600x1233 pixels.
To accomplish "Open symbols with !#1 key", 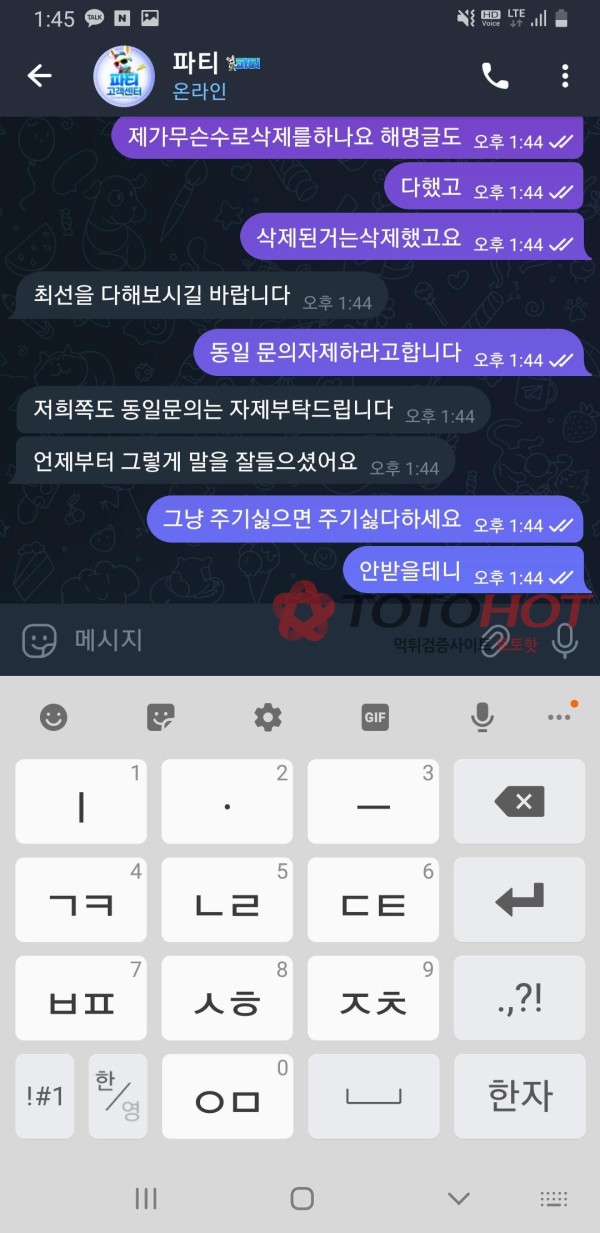I will click(x=45, y=1095).
